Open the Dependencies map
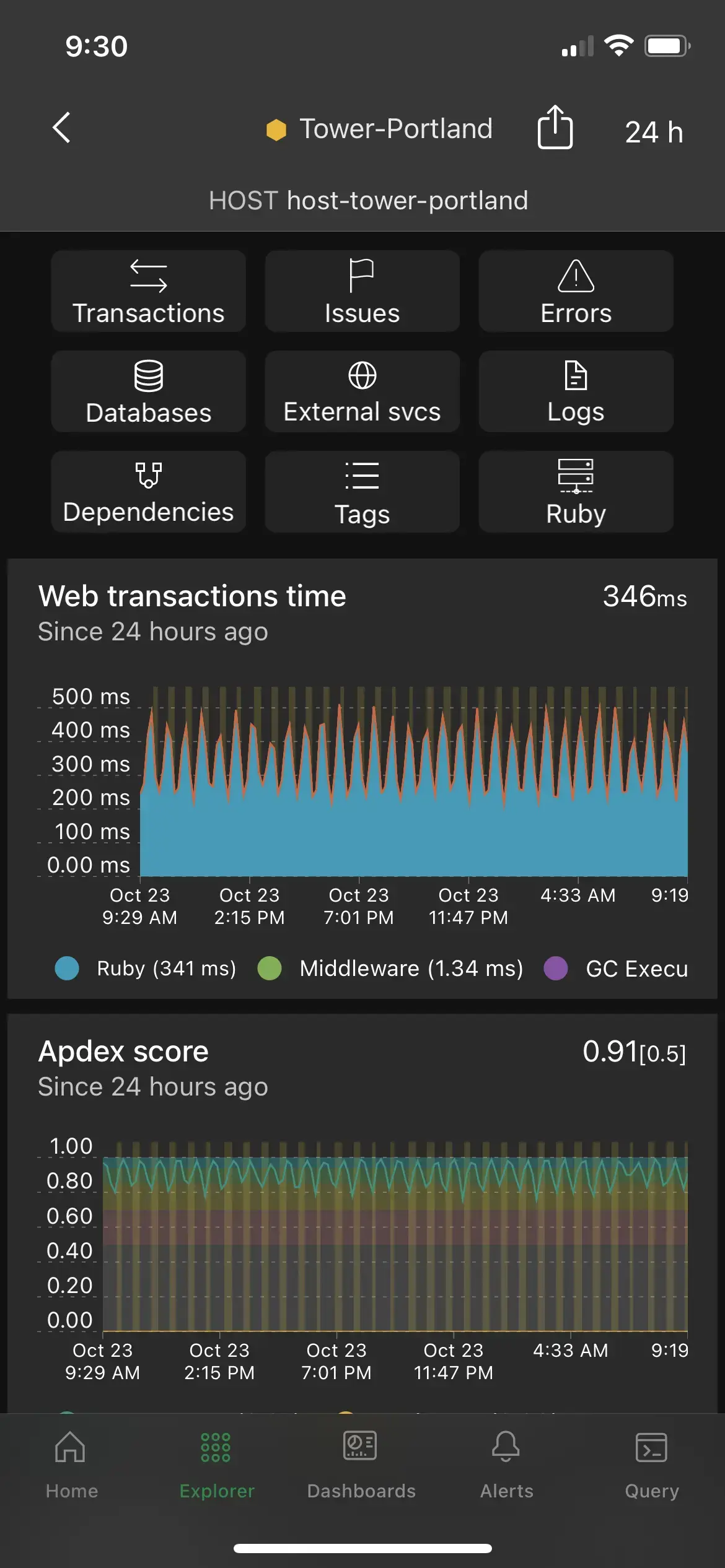The width and height of the screenshot is (725, 1568). (148, 492)
